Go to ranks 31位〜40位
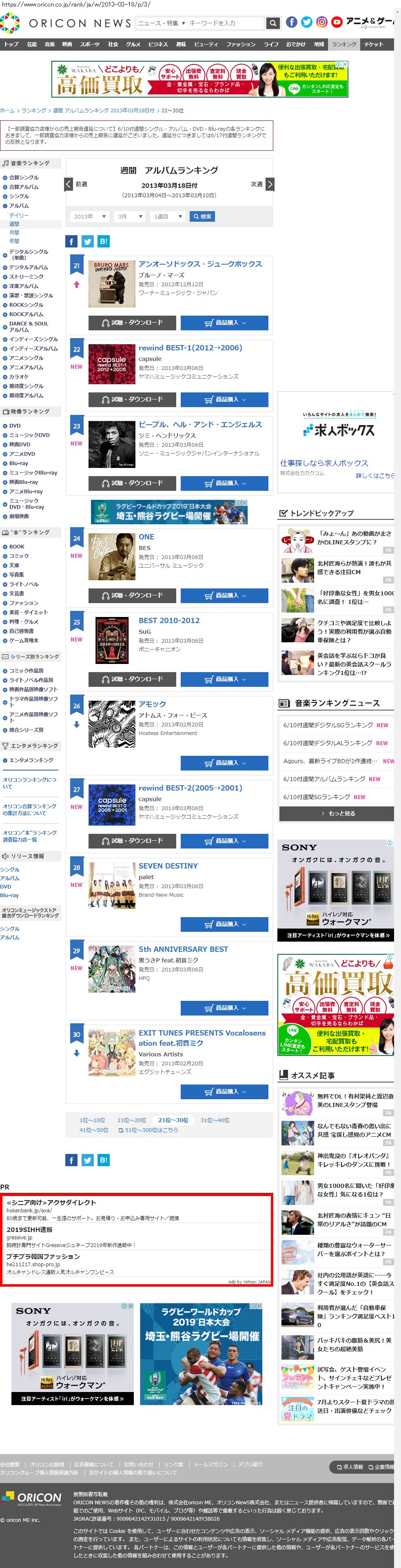The image size is (401, 1568). 215,1120
